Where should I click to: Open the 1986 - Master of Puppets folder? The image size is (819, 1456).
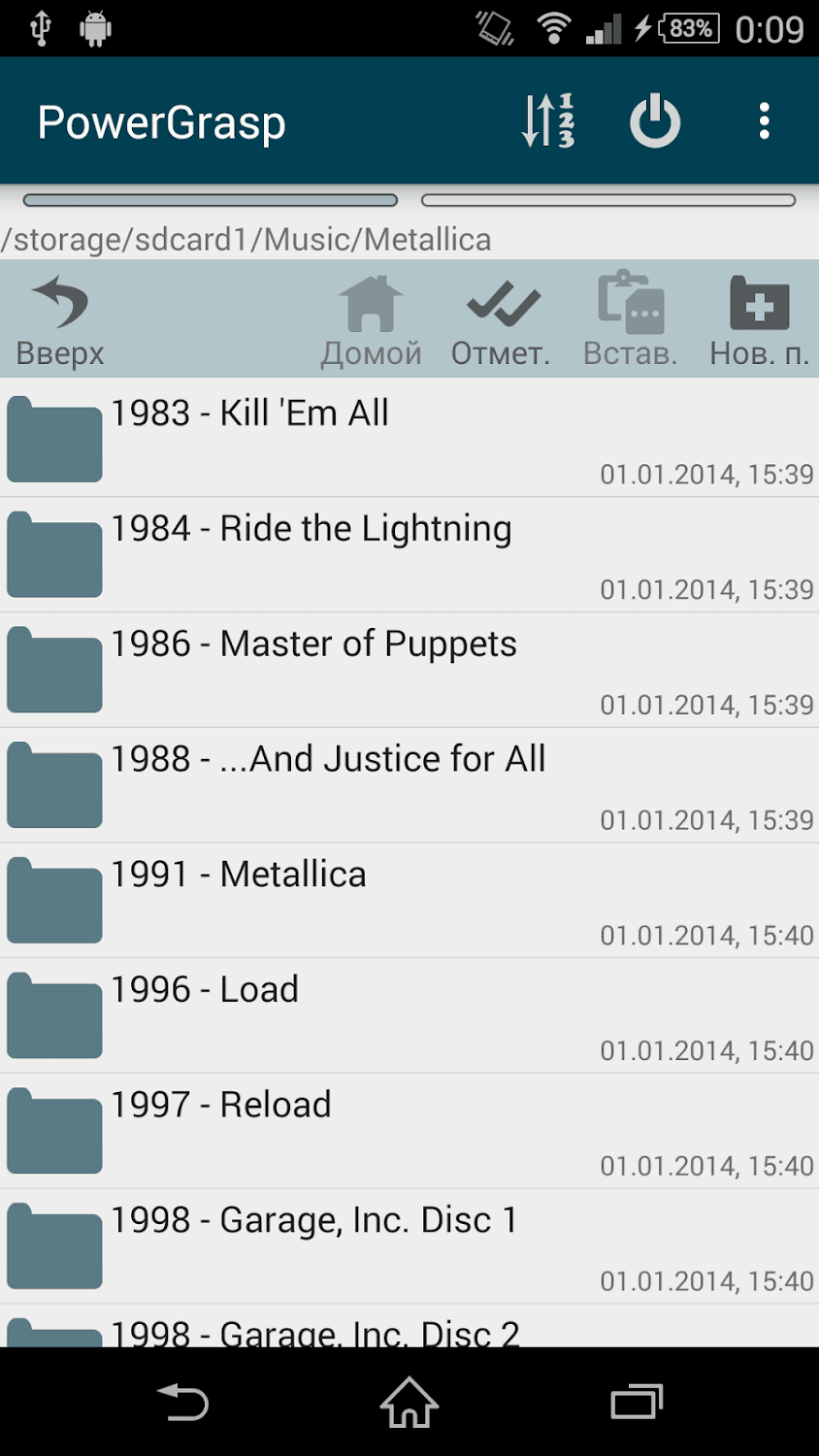coord(408,670)
